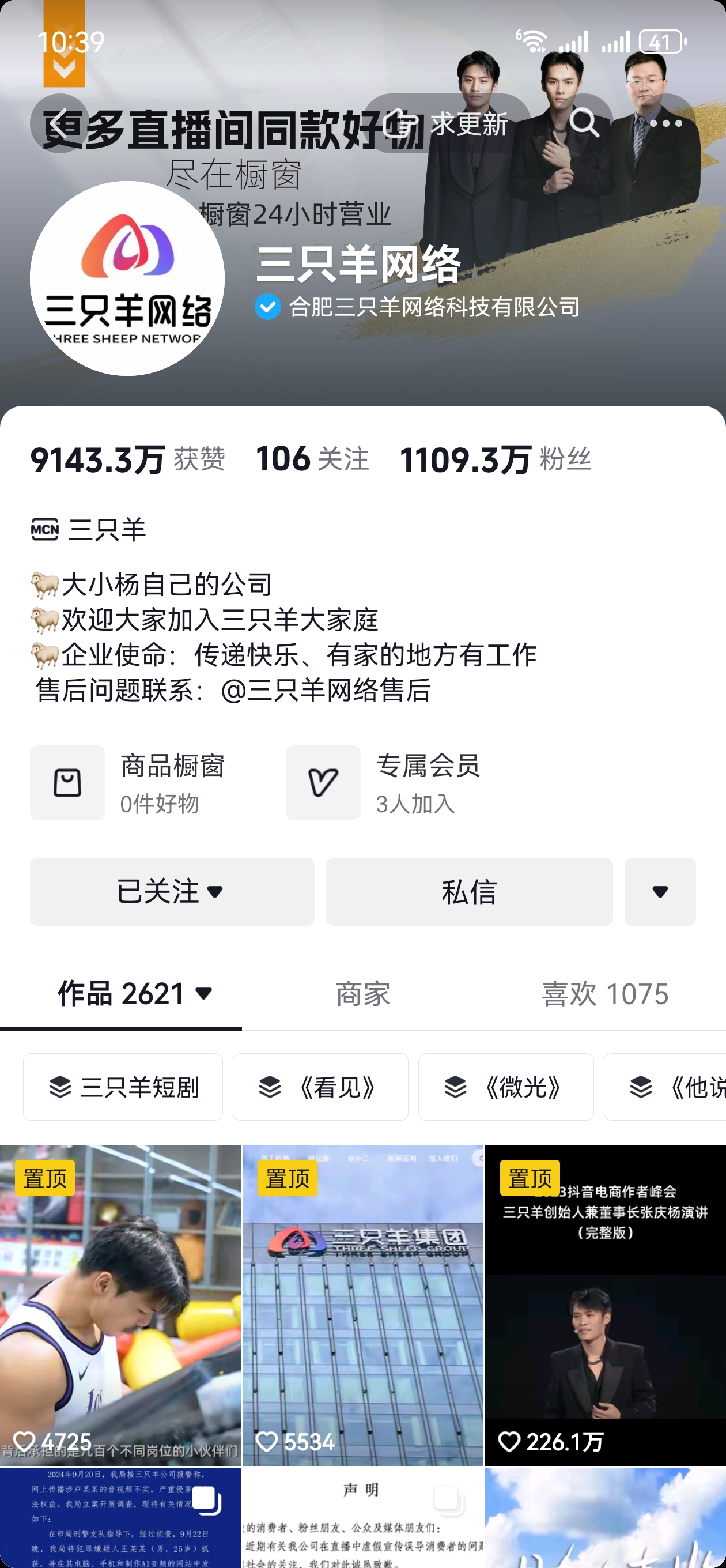Switch to the 喜欢 1075 tab
The height and width of the screenshot is (1568, 726).
[605, 994]
